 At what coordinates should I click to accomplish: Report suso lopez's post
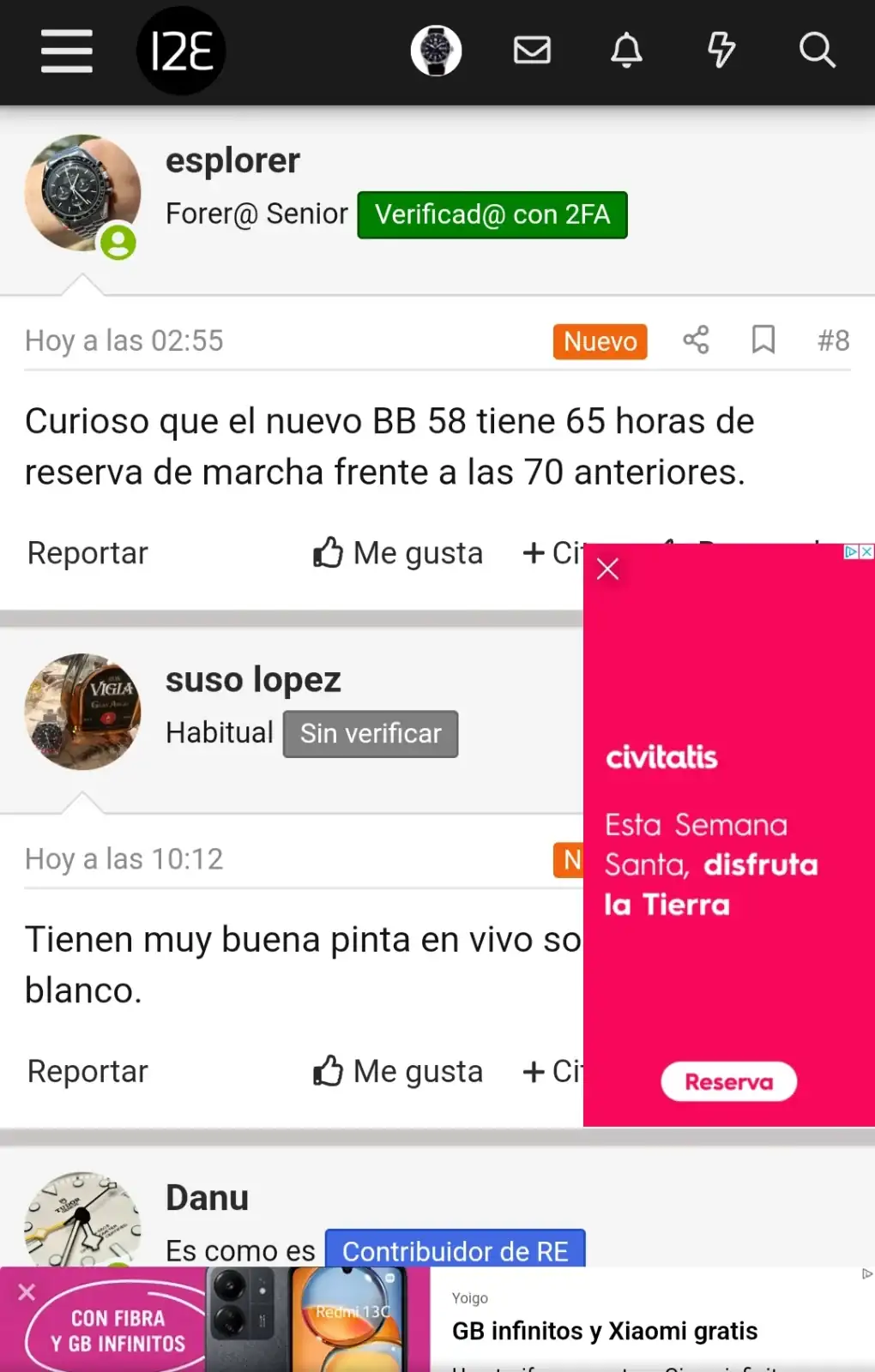click(87, 1071)
